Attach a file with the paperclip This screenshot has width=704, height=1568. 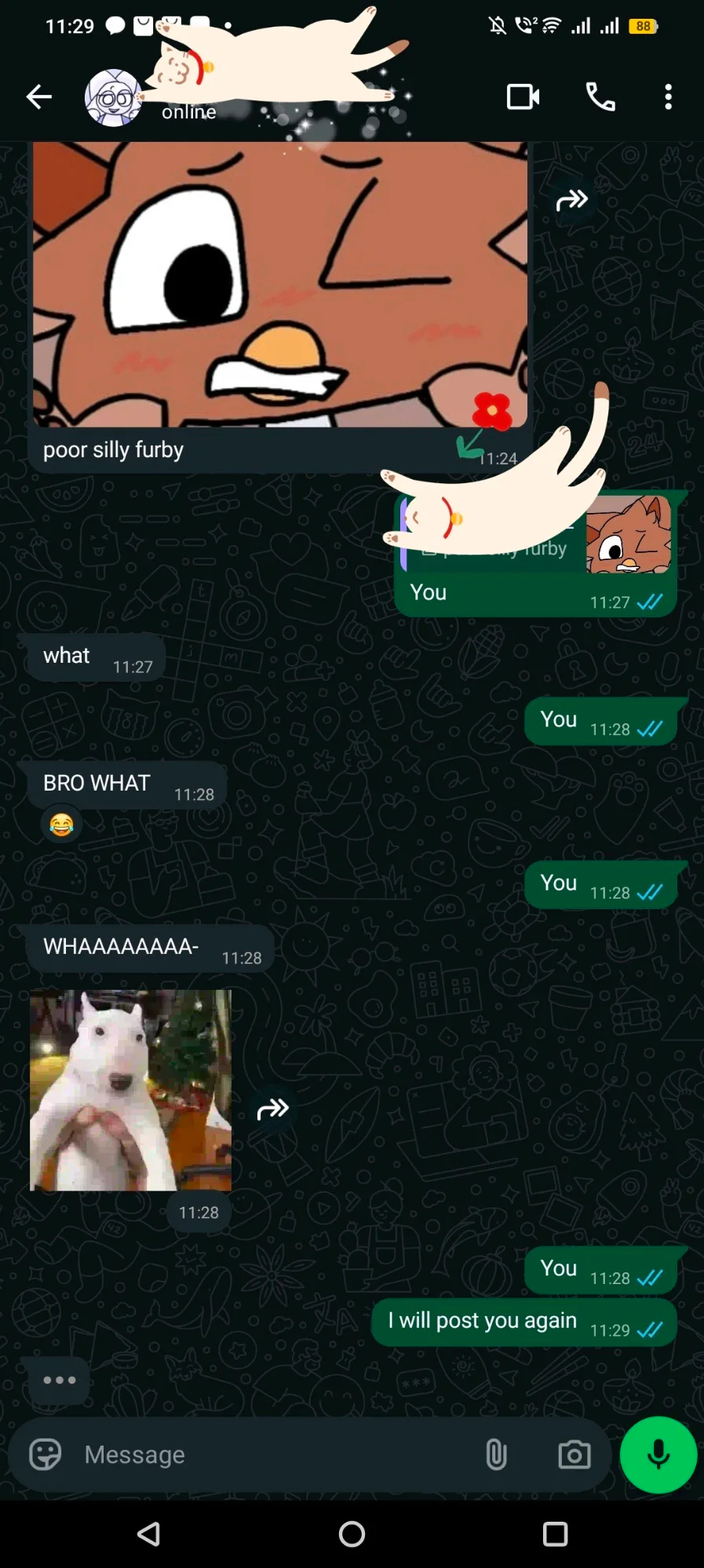pos(496,1455)
